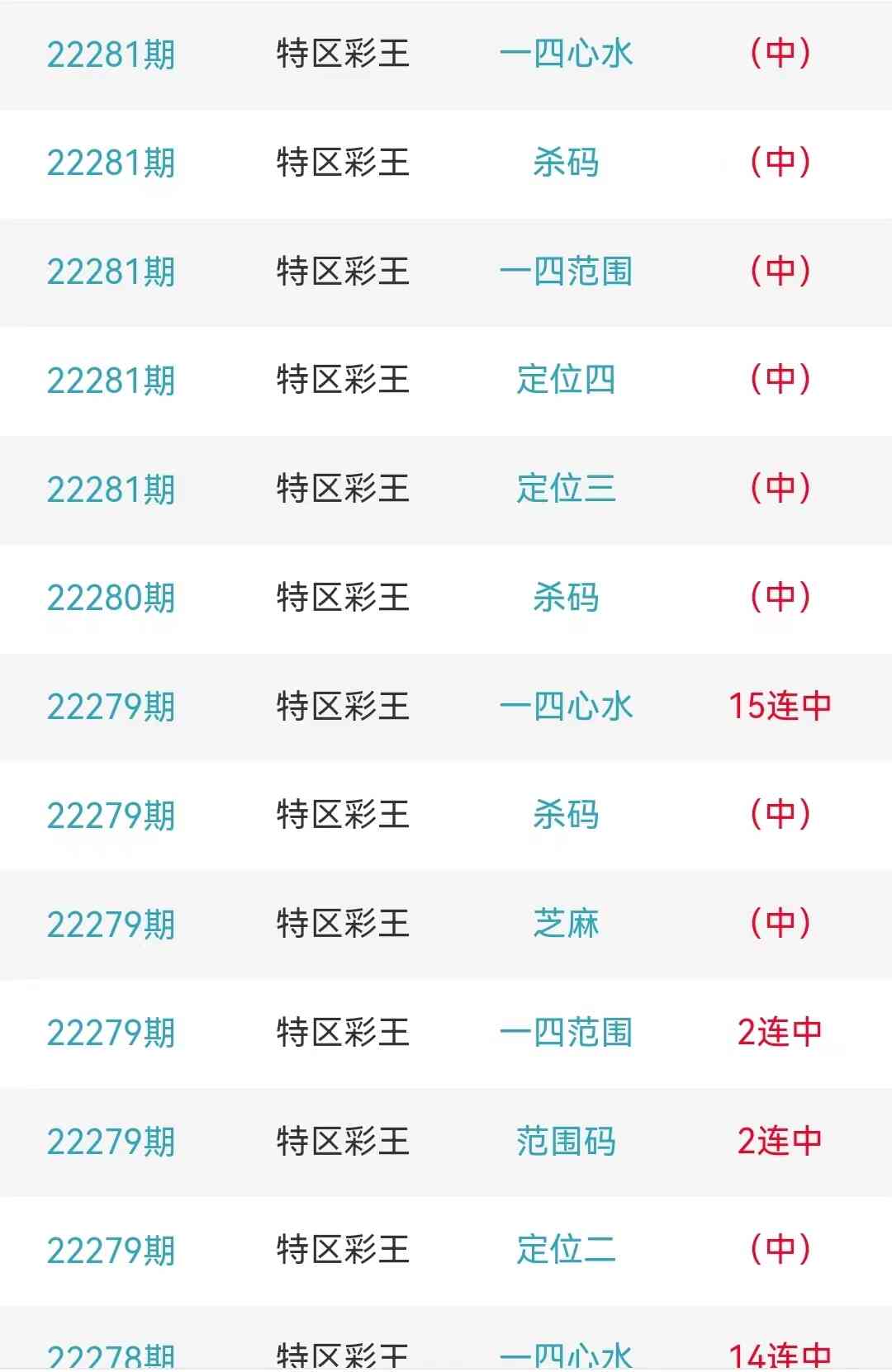Open the 22279期 定位二 row
Screen dimensions: 892x1372
566,1250
